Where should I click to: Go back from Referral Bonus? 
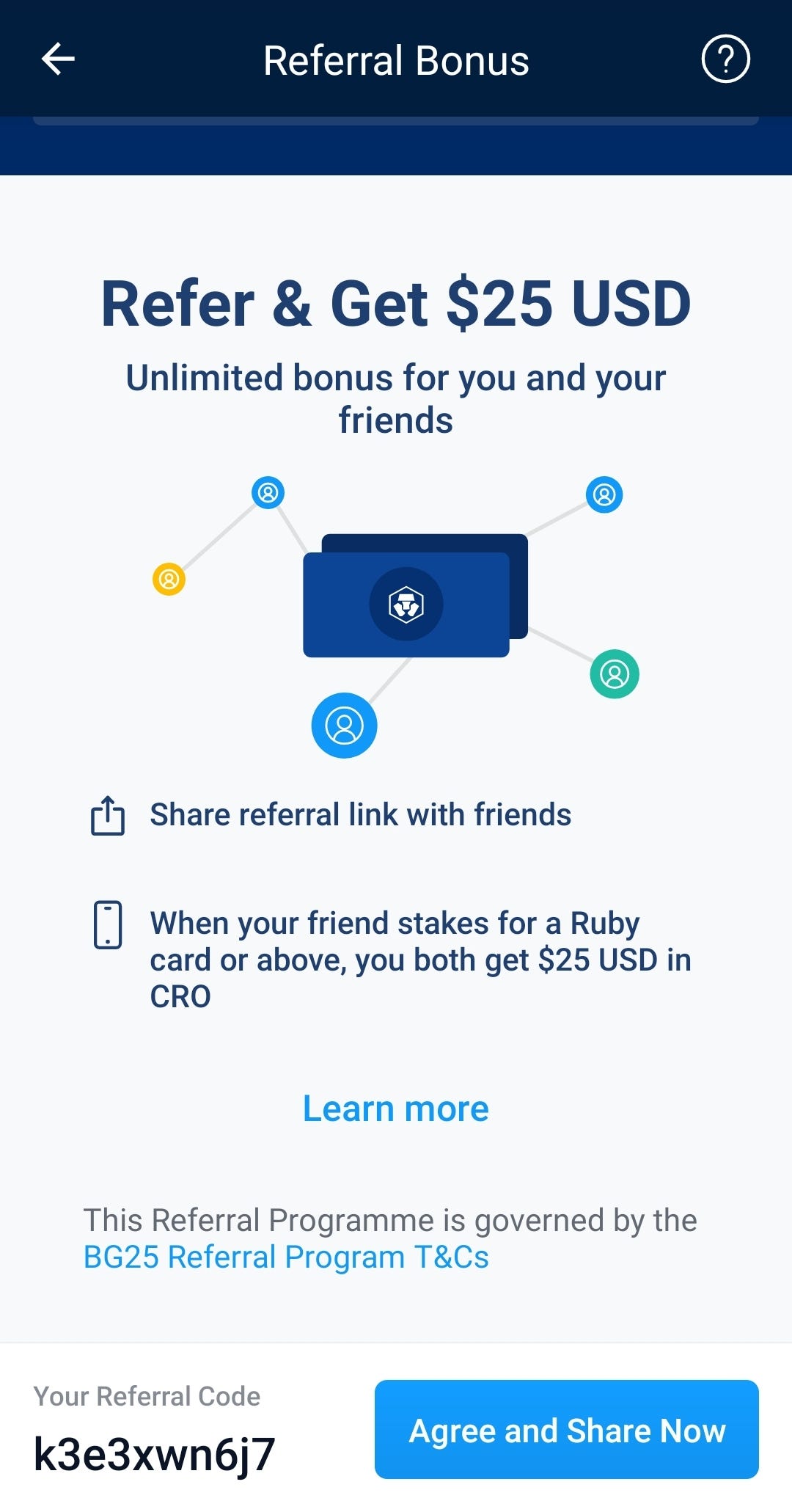[x=59, y=59]
